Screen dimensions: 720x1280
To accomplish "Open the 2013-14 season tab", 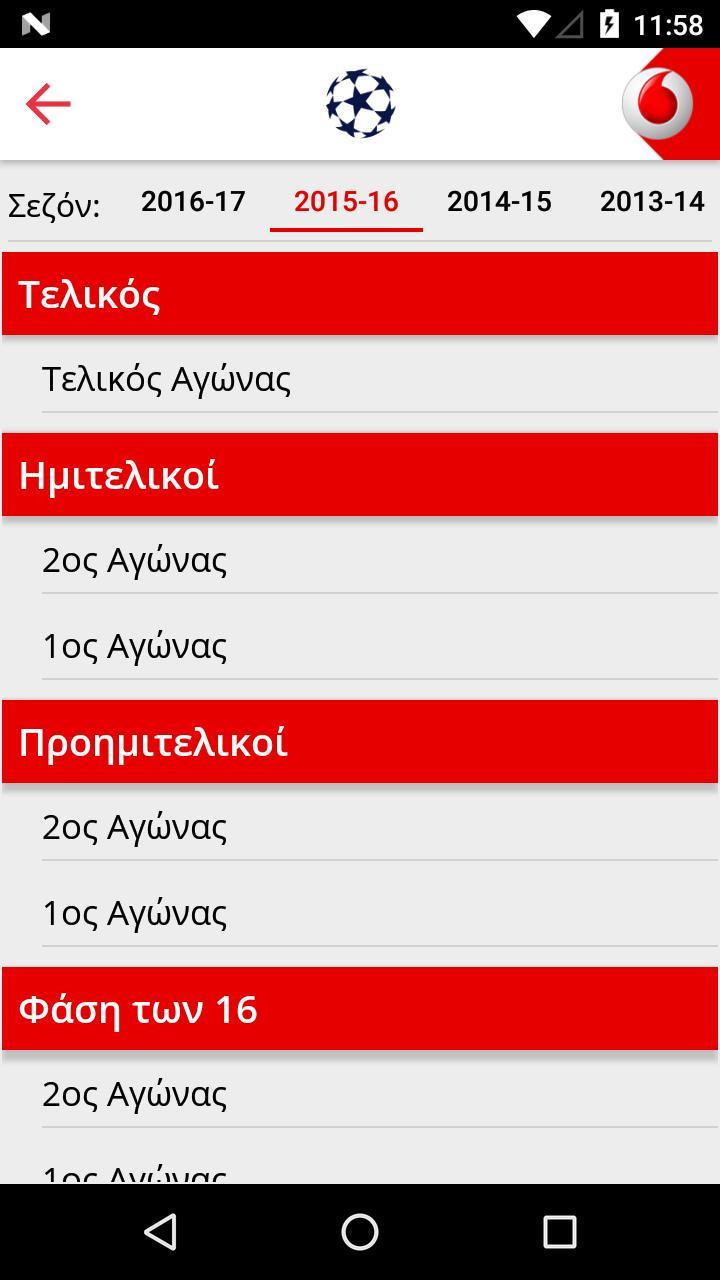I will coord(652,202).
